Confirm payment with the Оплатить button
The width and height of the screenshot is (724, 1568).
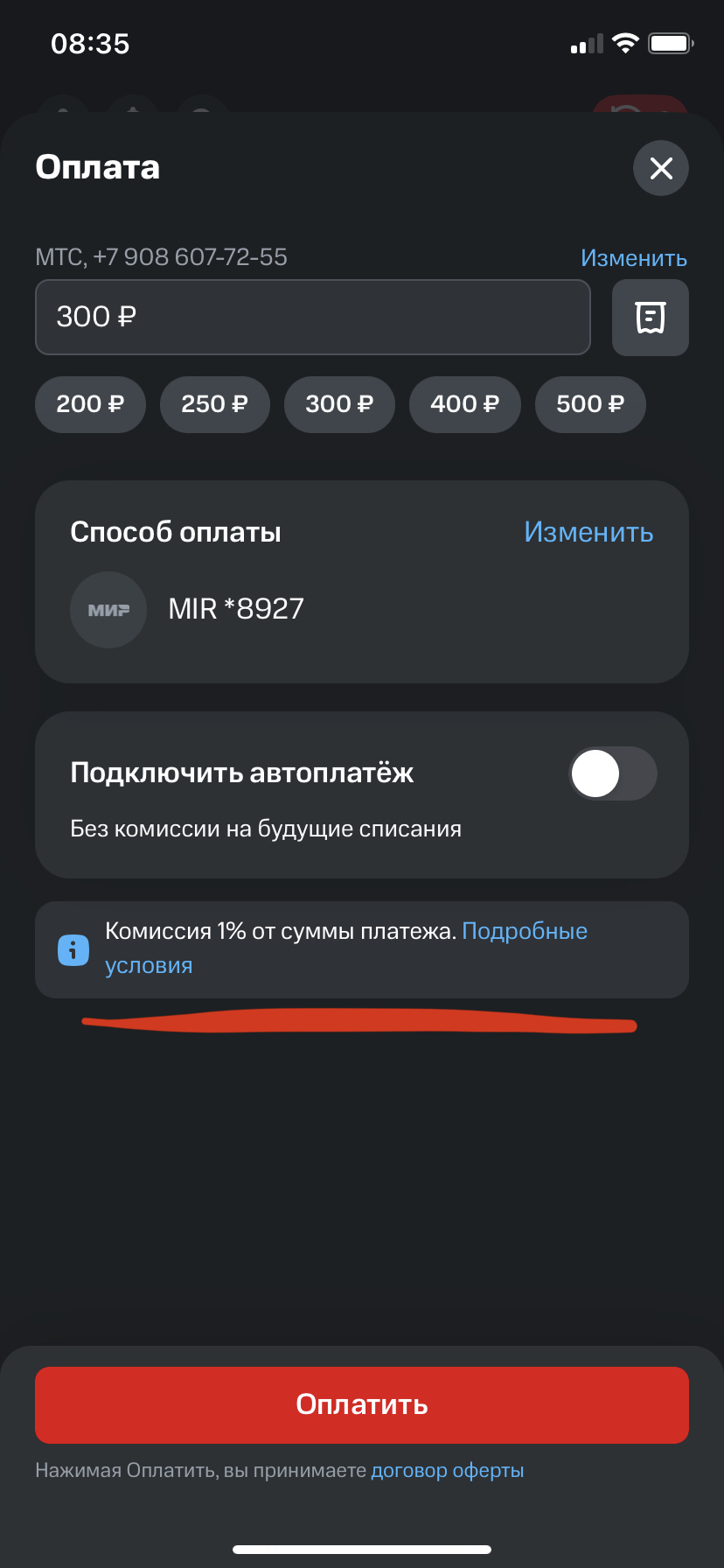tap(362, 1404)
